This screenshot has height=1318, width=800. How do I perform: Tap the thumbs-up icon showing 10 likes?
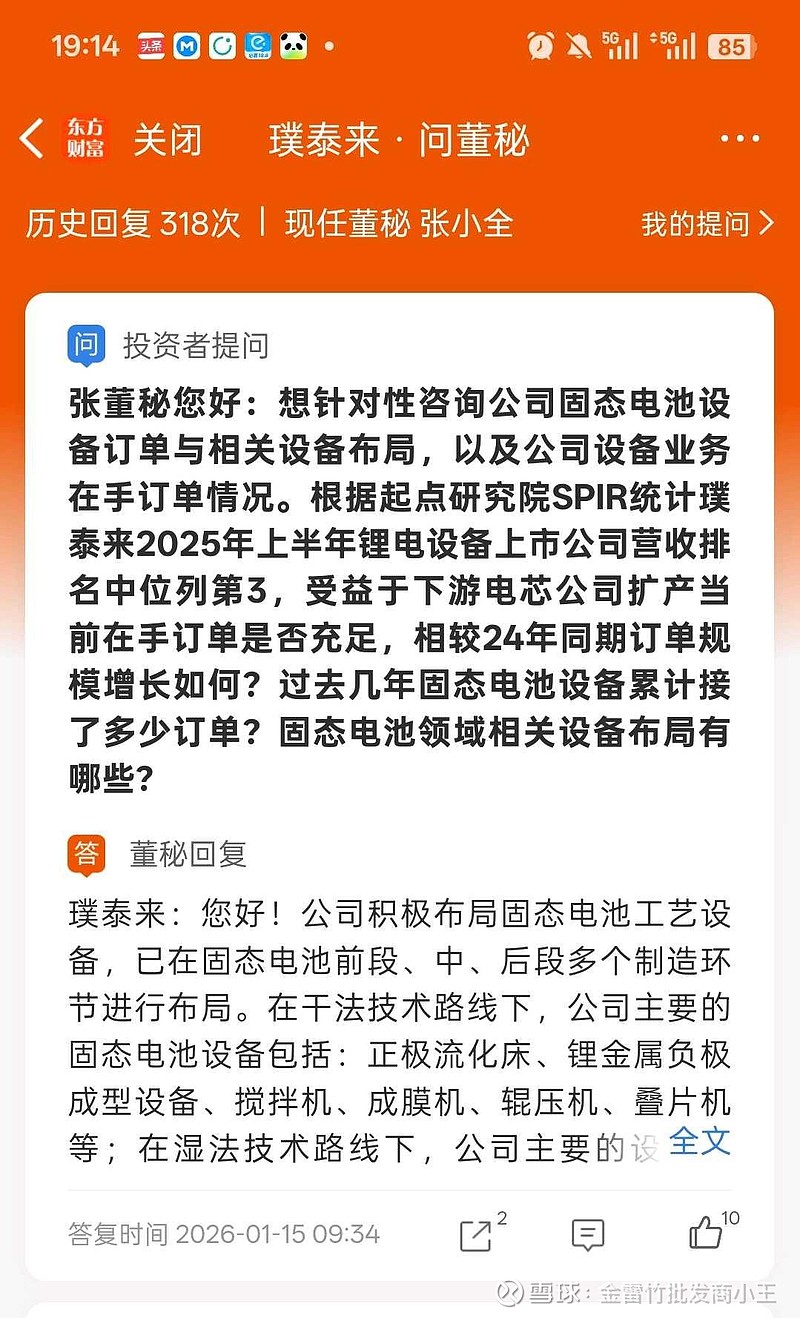pos(704,1237)
